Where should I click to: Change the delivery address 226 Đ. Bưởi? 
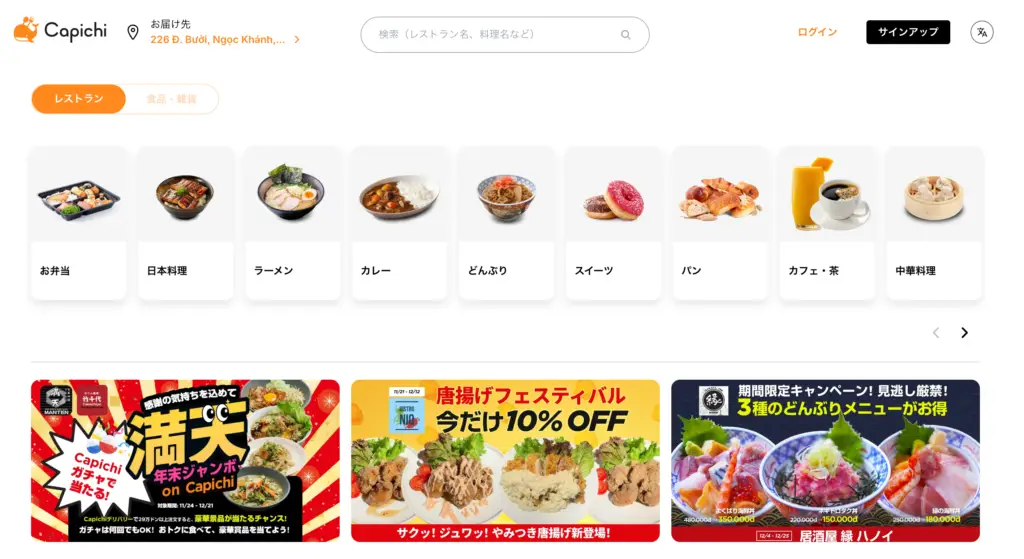click(225, 40)
